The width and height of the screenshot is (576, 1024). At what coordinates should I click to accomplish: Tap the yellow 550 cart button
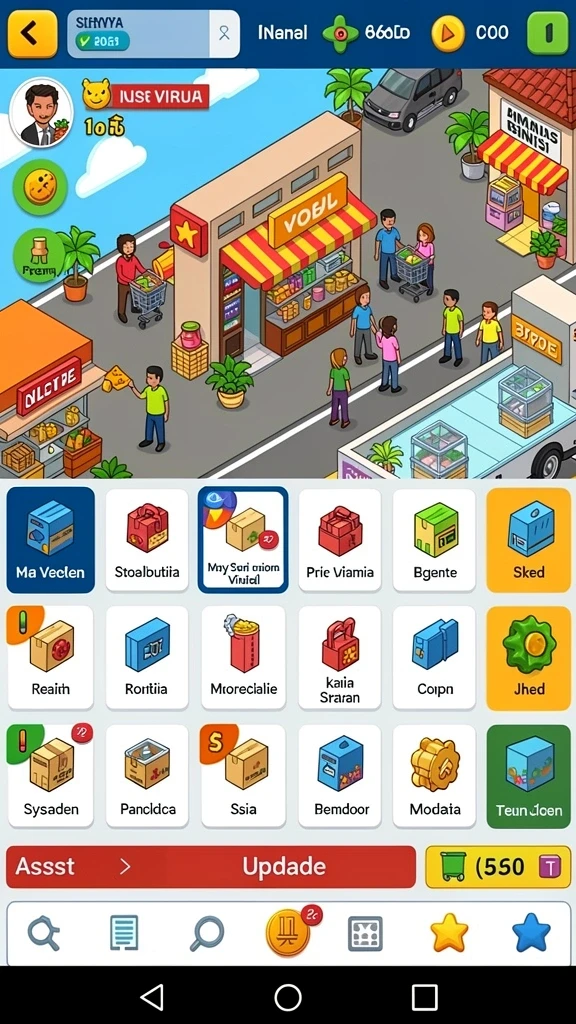(498, 867)
